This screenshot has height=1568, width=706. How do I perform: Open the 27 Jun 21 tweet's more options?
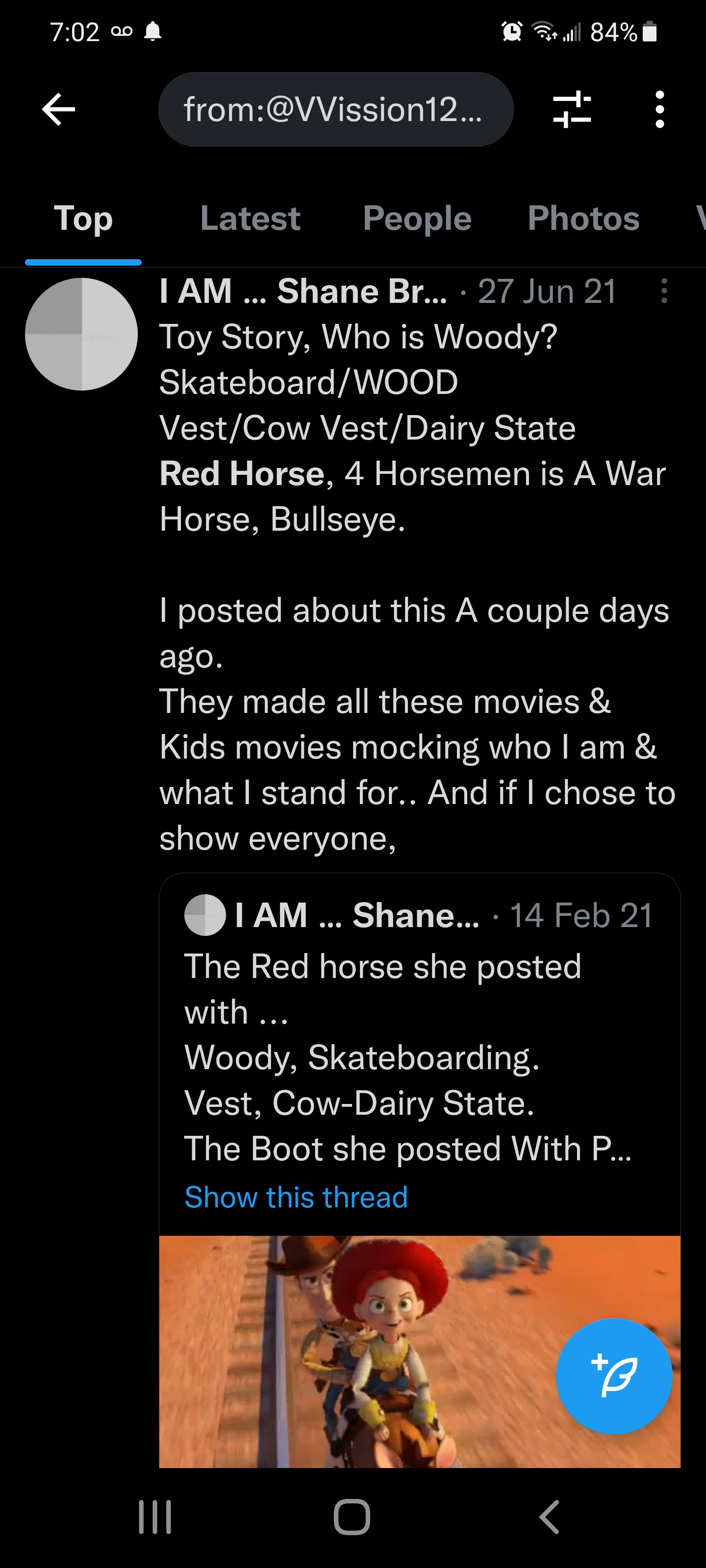coord(664,291)
